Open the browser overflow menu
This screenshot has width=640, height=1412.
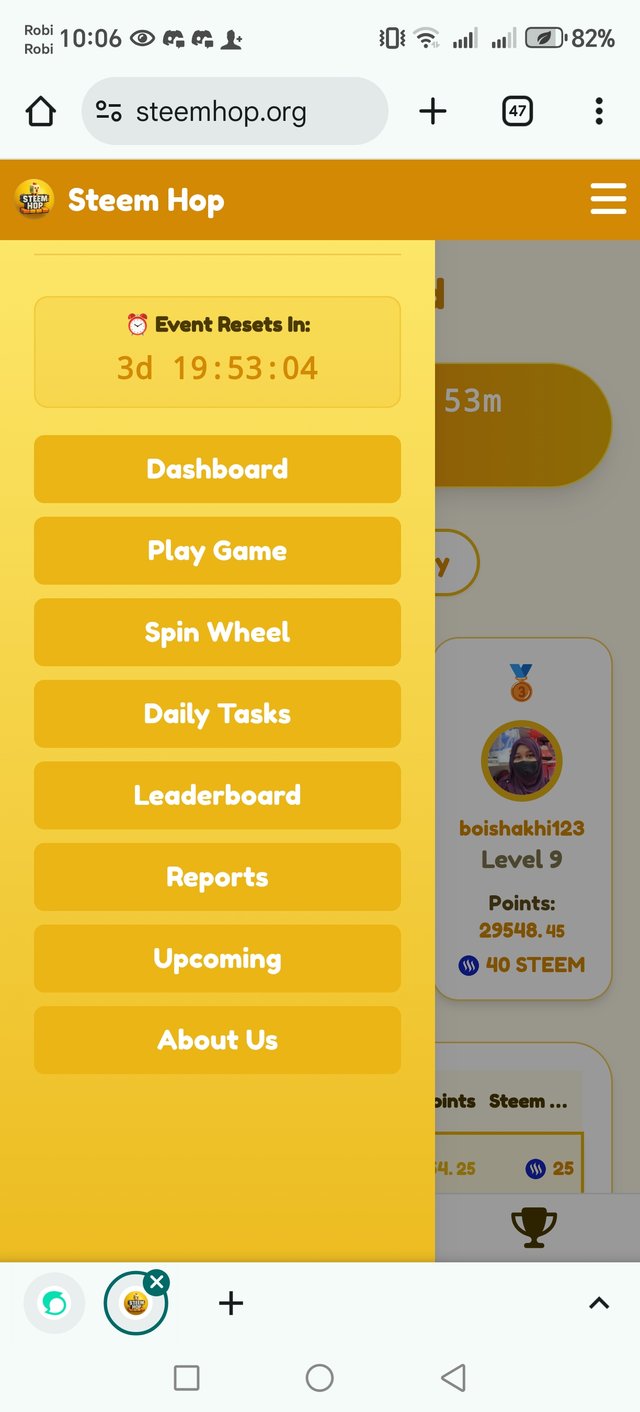tap(599, 111)
